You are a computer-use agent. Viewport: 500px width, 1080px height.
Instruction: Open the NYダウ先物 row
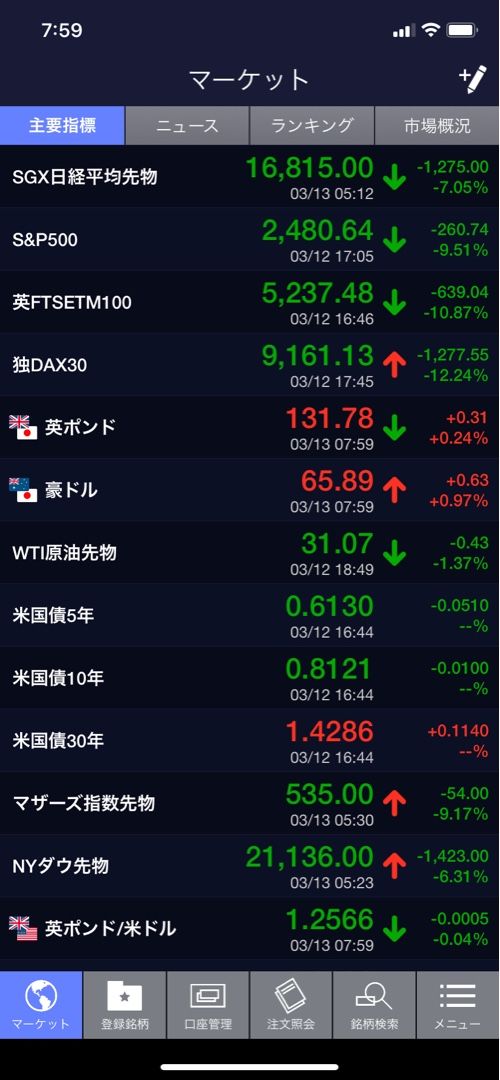250,866
